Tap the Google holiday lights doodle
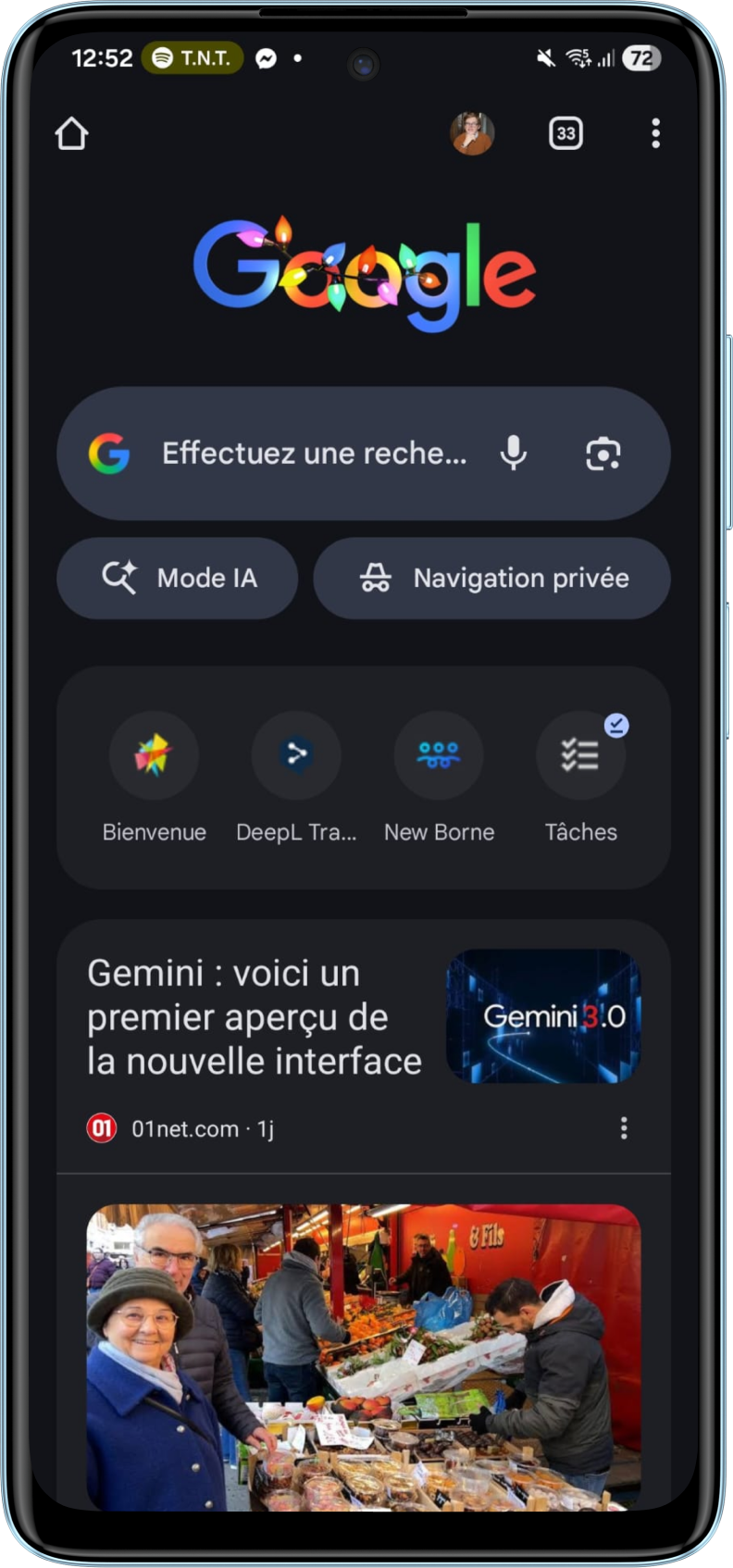Image resolution: width=733 pixels, height=1568 pixels. click(x=365, y=274)
